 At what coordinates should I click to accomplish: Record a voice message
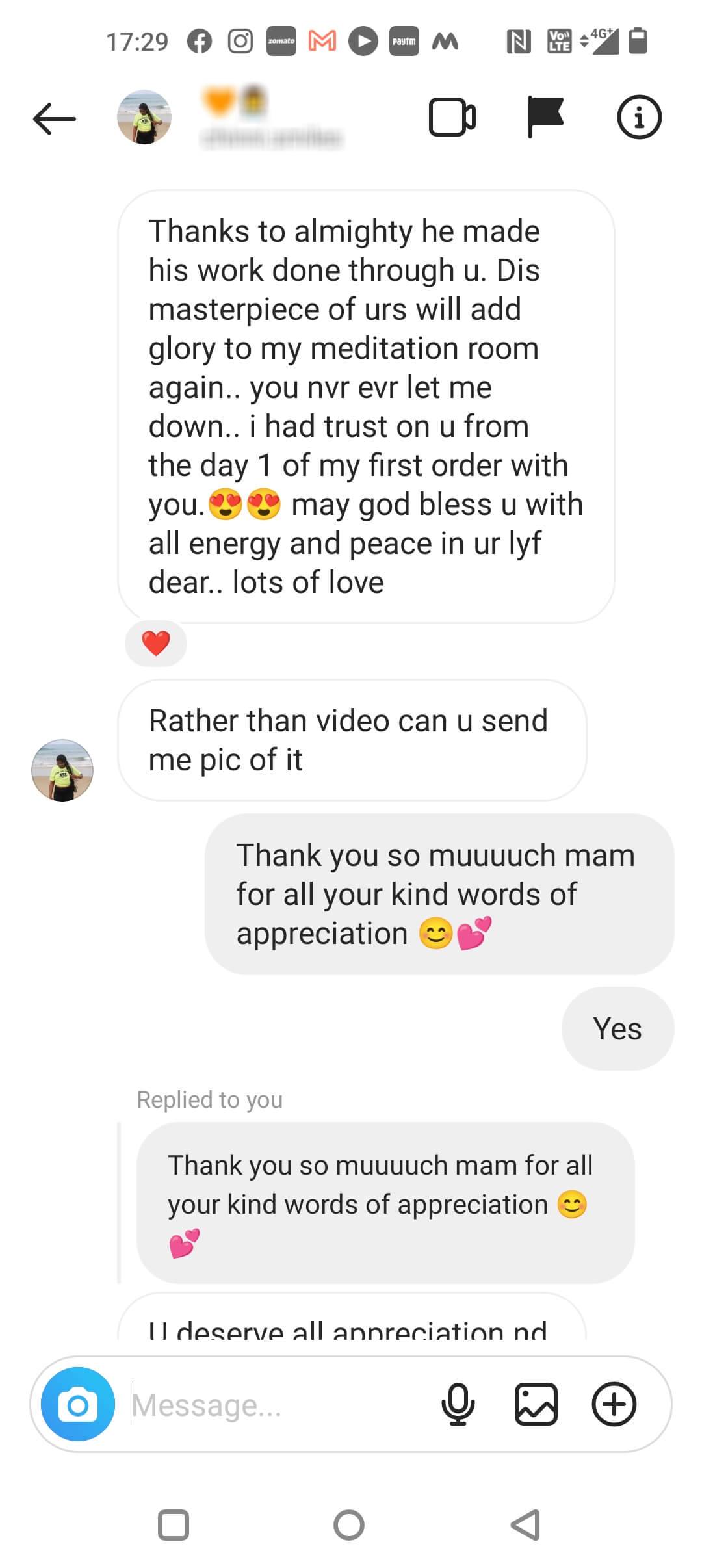pyautogui.click(x=458, y=1404)
